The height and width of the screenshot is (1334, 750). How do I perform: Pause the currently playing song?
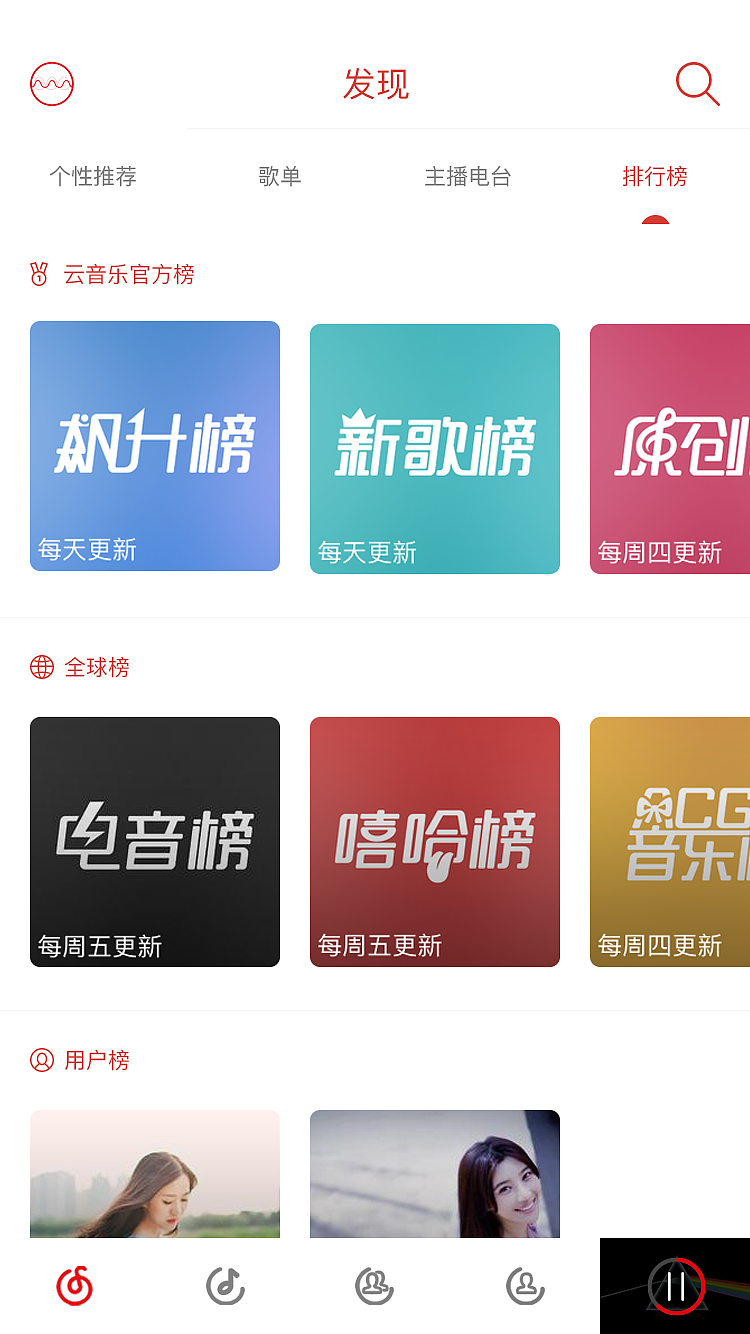click(676, 1286)
